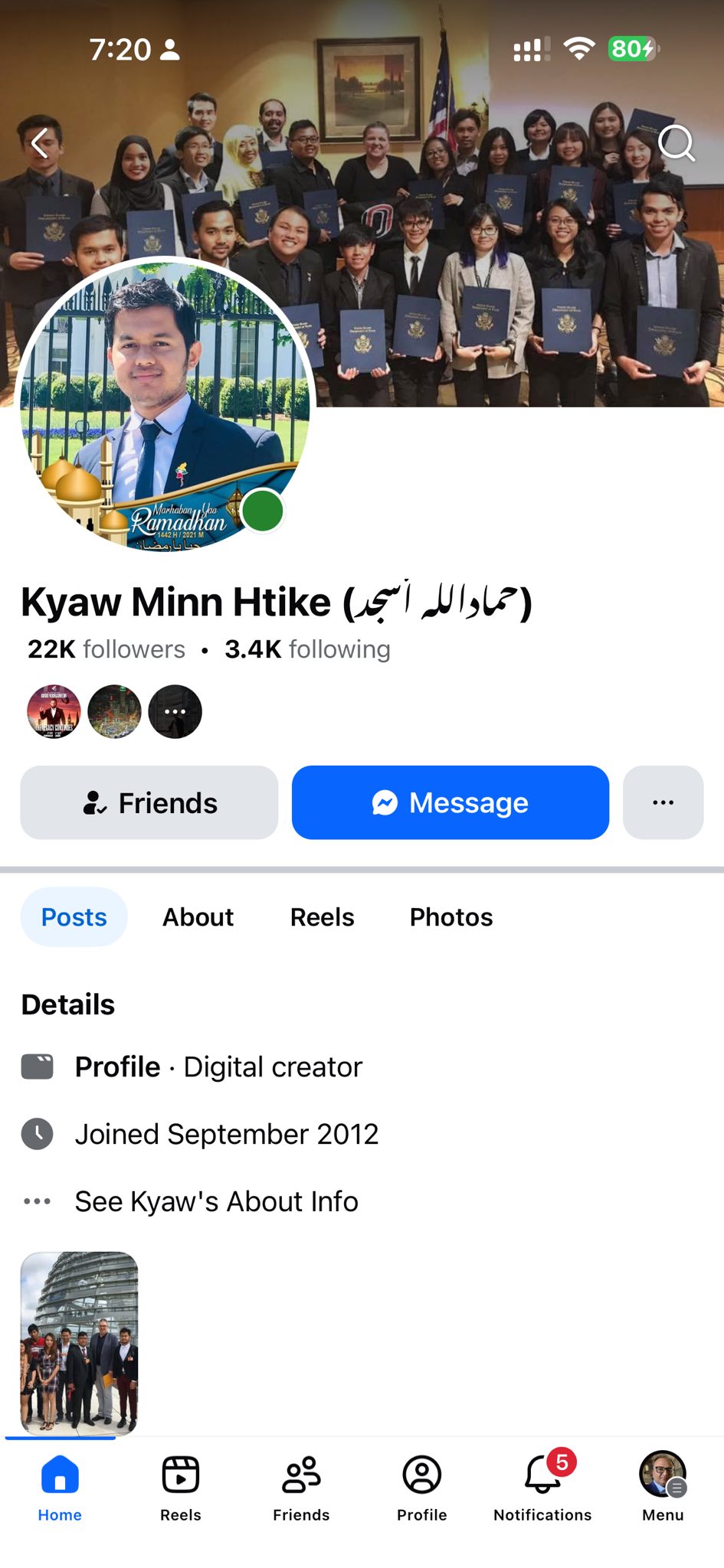The width and height of the screenshot is (724, 1568).
Task: Open the 22K followers list
Action: 106,649
